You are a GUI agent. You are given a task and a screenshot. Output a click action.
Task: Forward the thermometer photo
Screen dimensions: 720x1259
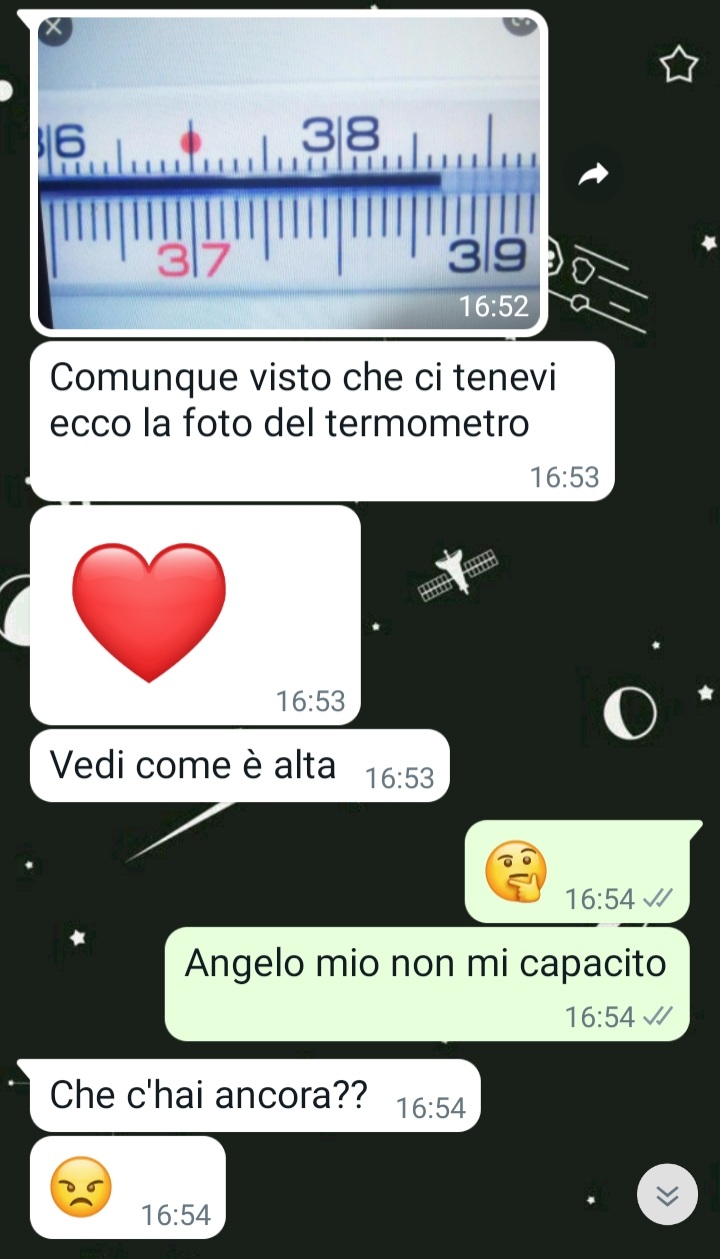[594, 175]
